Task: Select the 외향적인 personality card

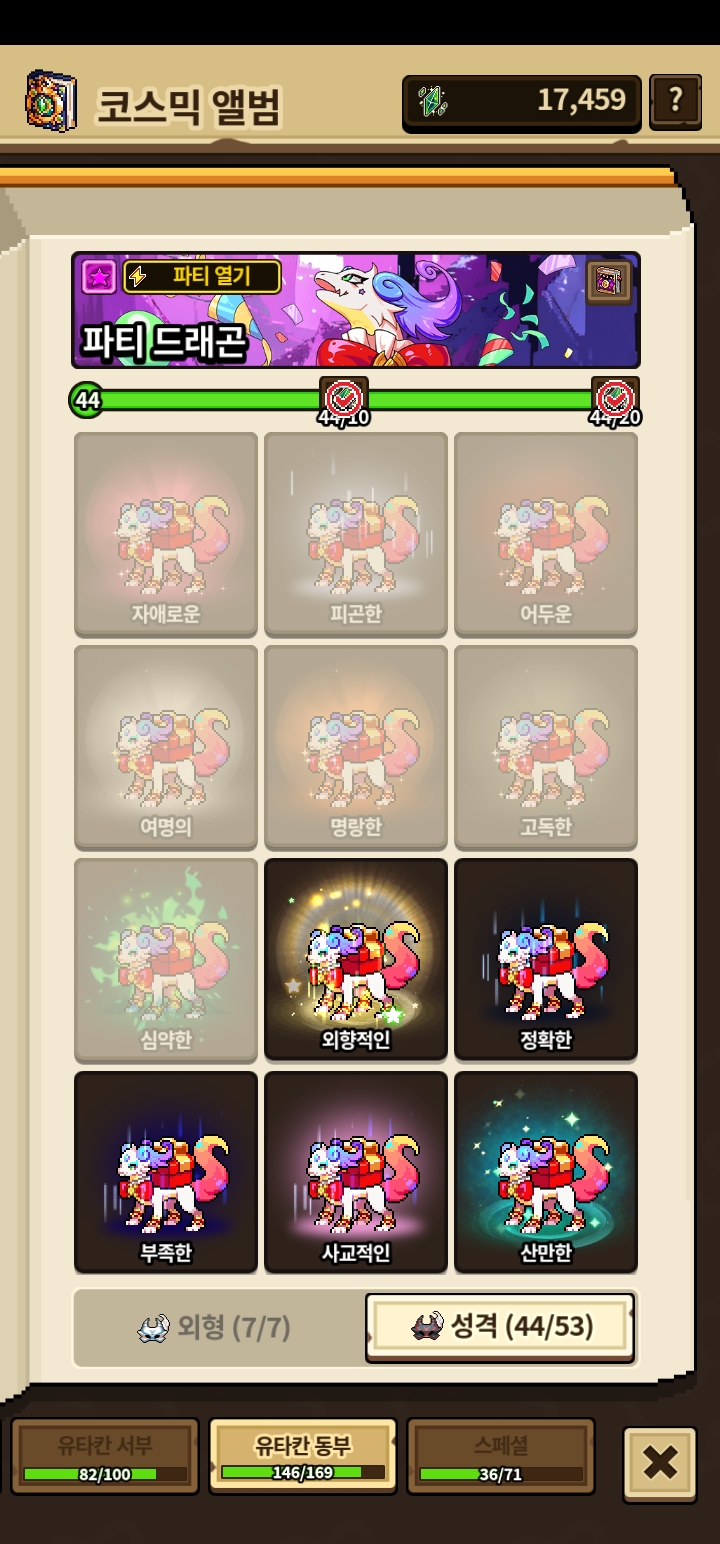Action: pyautogui.click(x=356, y=961)
